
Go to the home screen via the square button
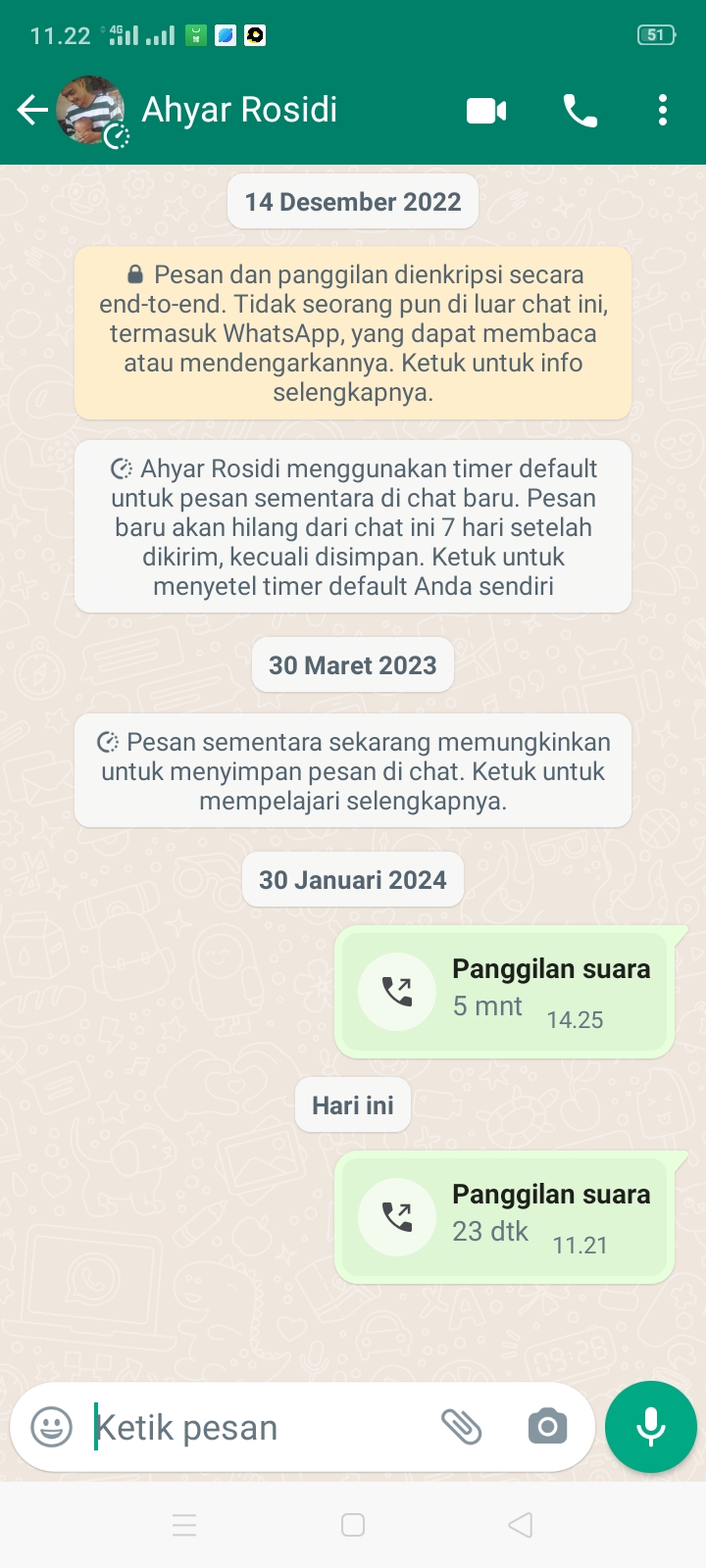(353, 1525)
